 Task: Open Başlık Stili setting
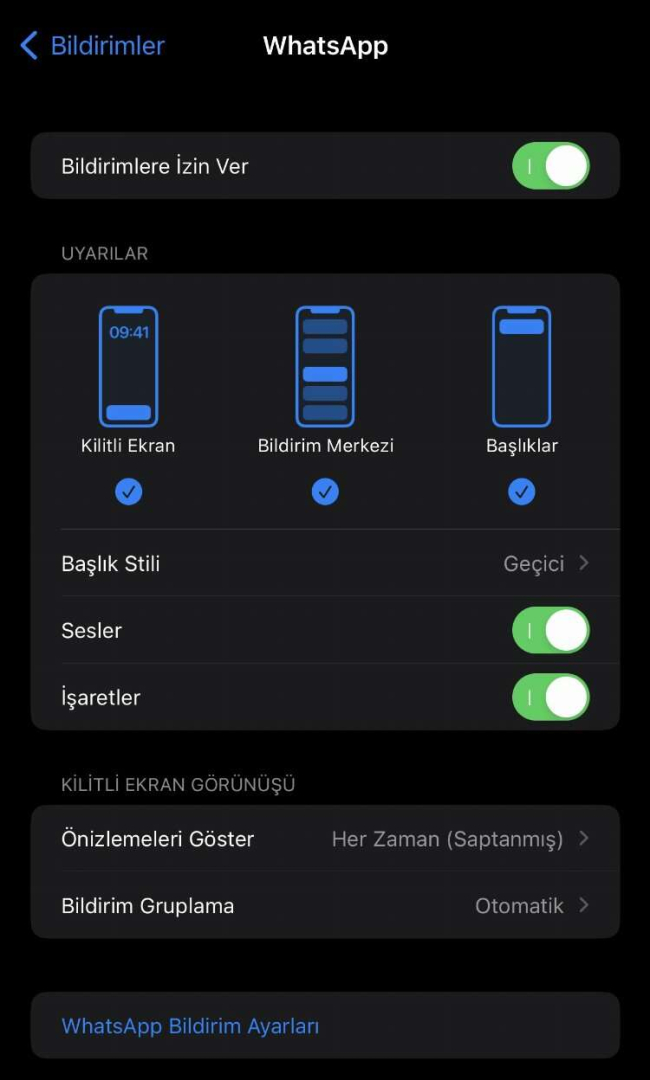pos(325,564)
